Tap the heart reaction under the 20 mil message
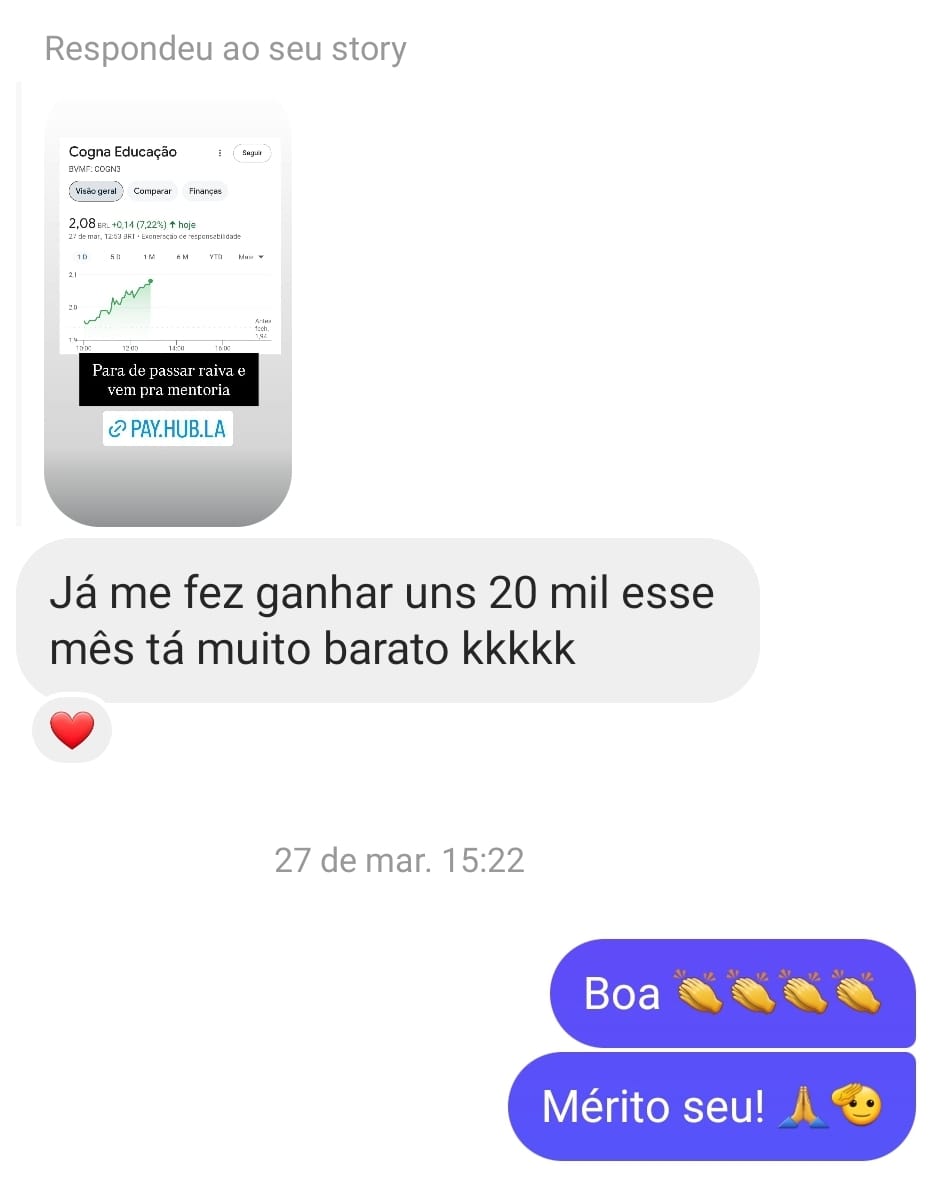 [72, 731]
